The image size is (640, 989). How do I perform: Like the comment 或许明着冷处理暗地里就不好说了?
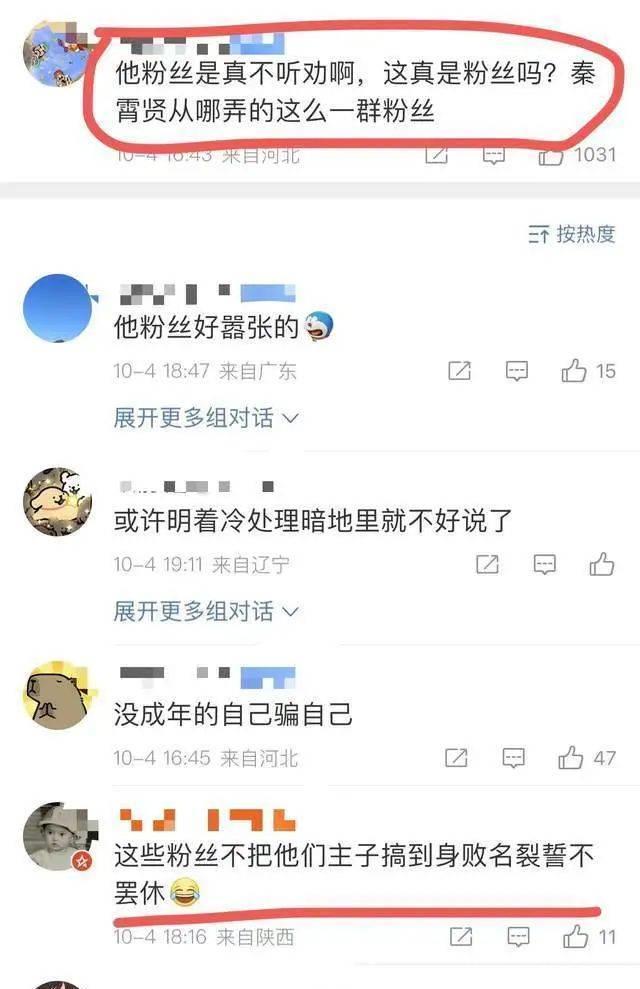[601, 565]
